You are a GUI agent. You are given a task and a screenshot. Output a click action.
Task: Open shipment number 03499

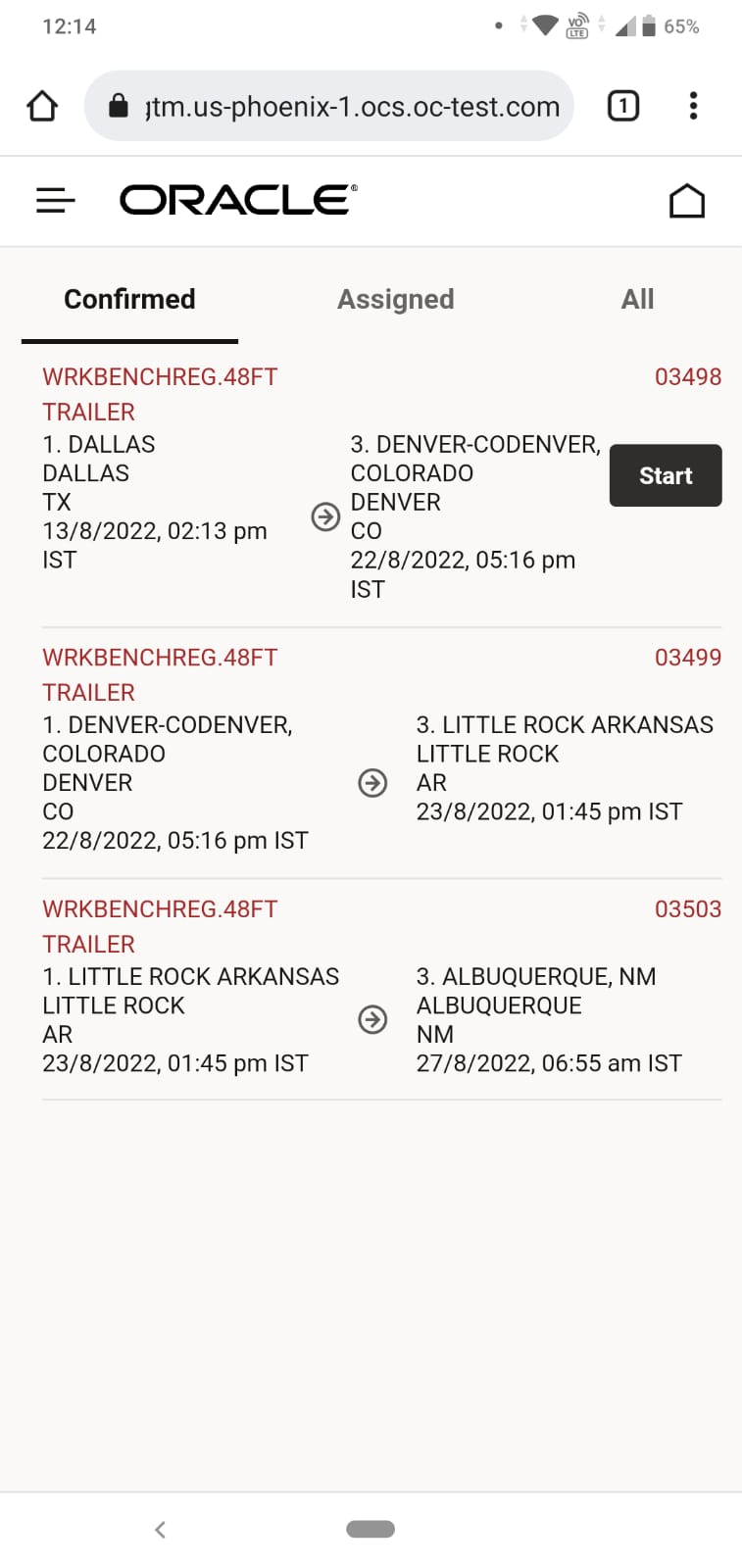687,658
